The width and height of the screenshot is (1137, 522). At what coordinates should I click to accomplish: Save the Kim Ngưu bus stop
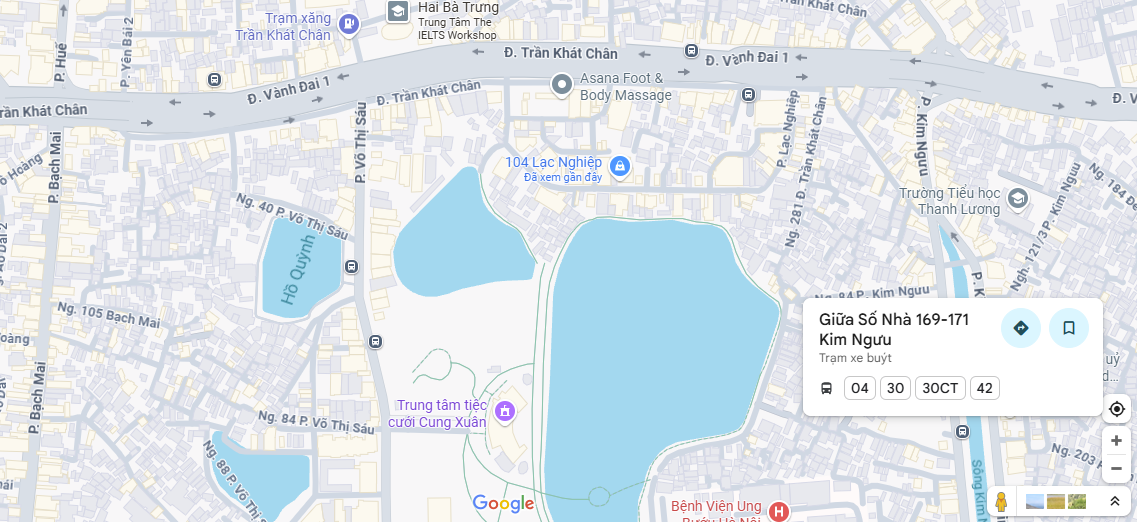[1068, 328]
